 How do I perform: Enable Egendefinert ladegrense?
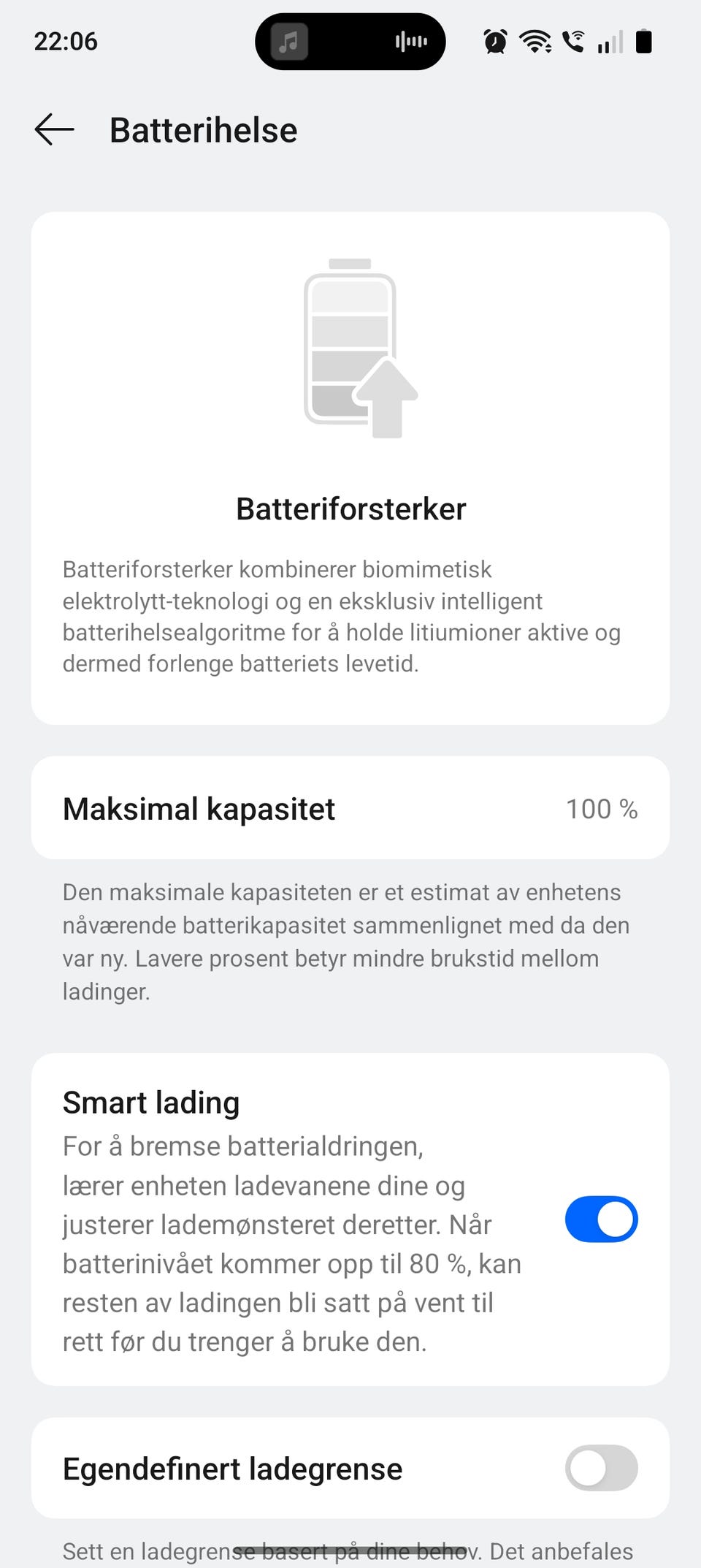click(x=601, y=1468)
